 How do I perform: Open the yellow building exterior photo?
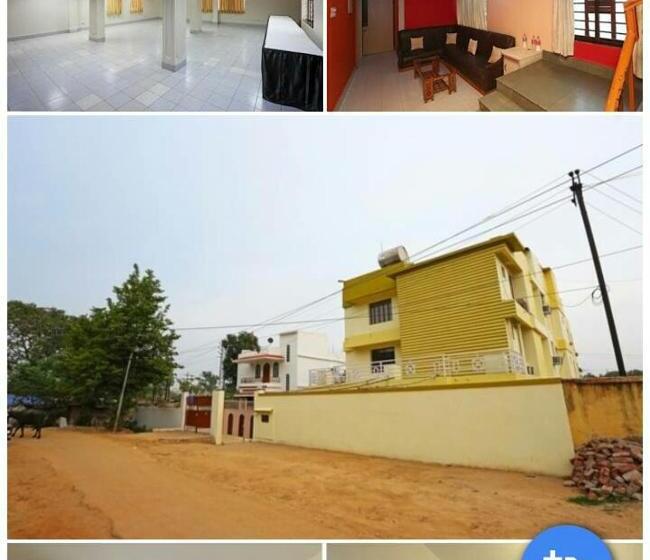pyautogui.click(x=324, y=326)
